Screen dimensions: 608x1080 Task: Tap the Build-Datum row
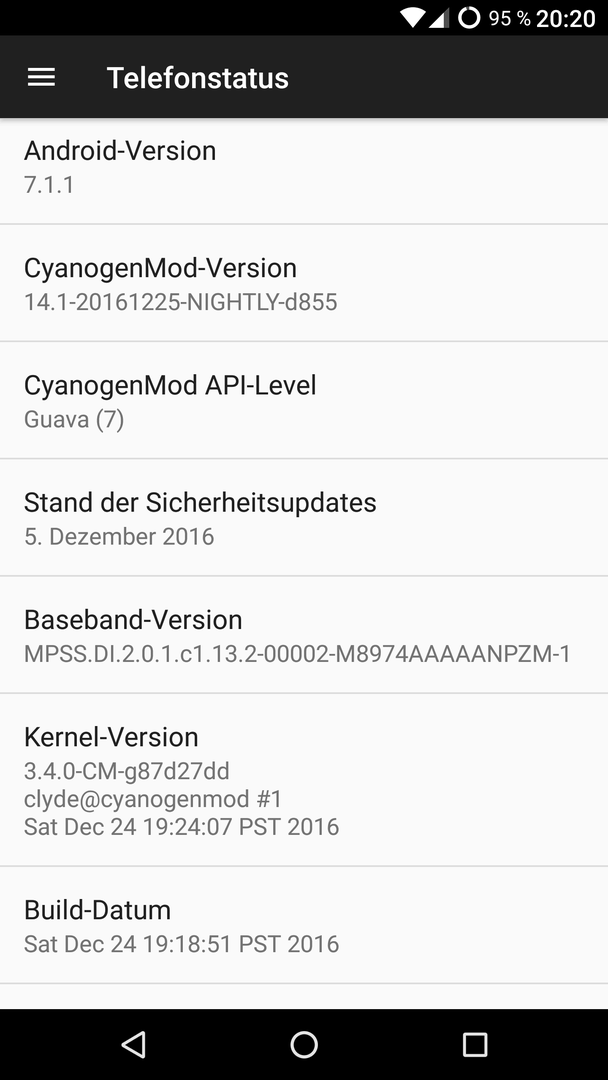coord(304,925)
